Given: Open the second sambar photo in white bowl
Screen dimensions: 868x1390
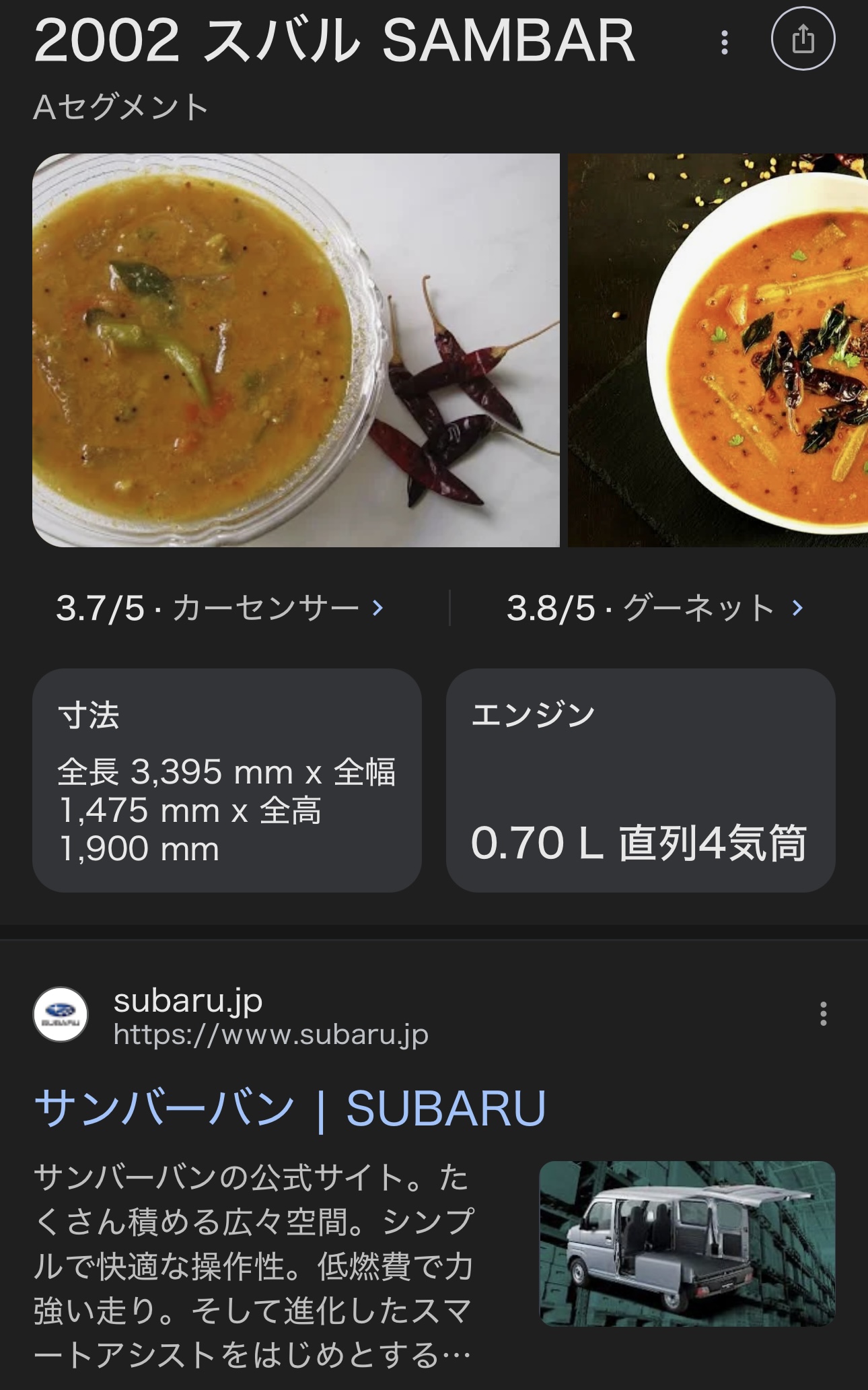Looking at the screenshot, I should pos(718,350).
